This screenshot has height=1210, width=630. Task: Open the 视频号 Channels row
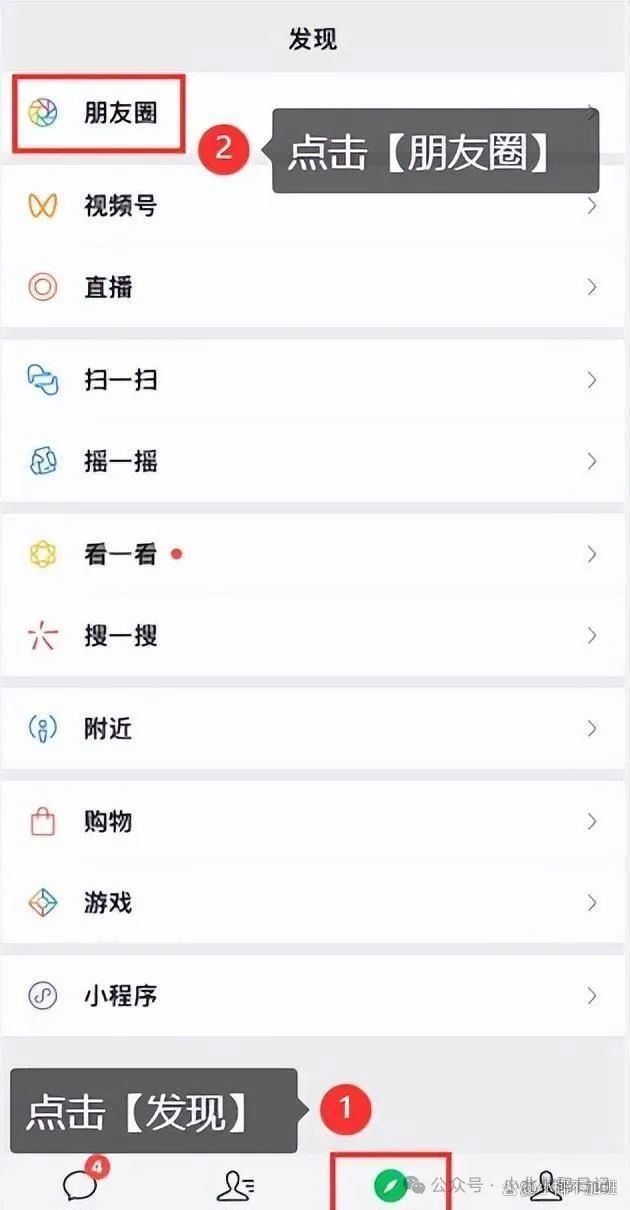[120, 206]
